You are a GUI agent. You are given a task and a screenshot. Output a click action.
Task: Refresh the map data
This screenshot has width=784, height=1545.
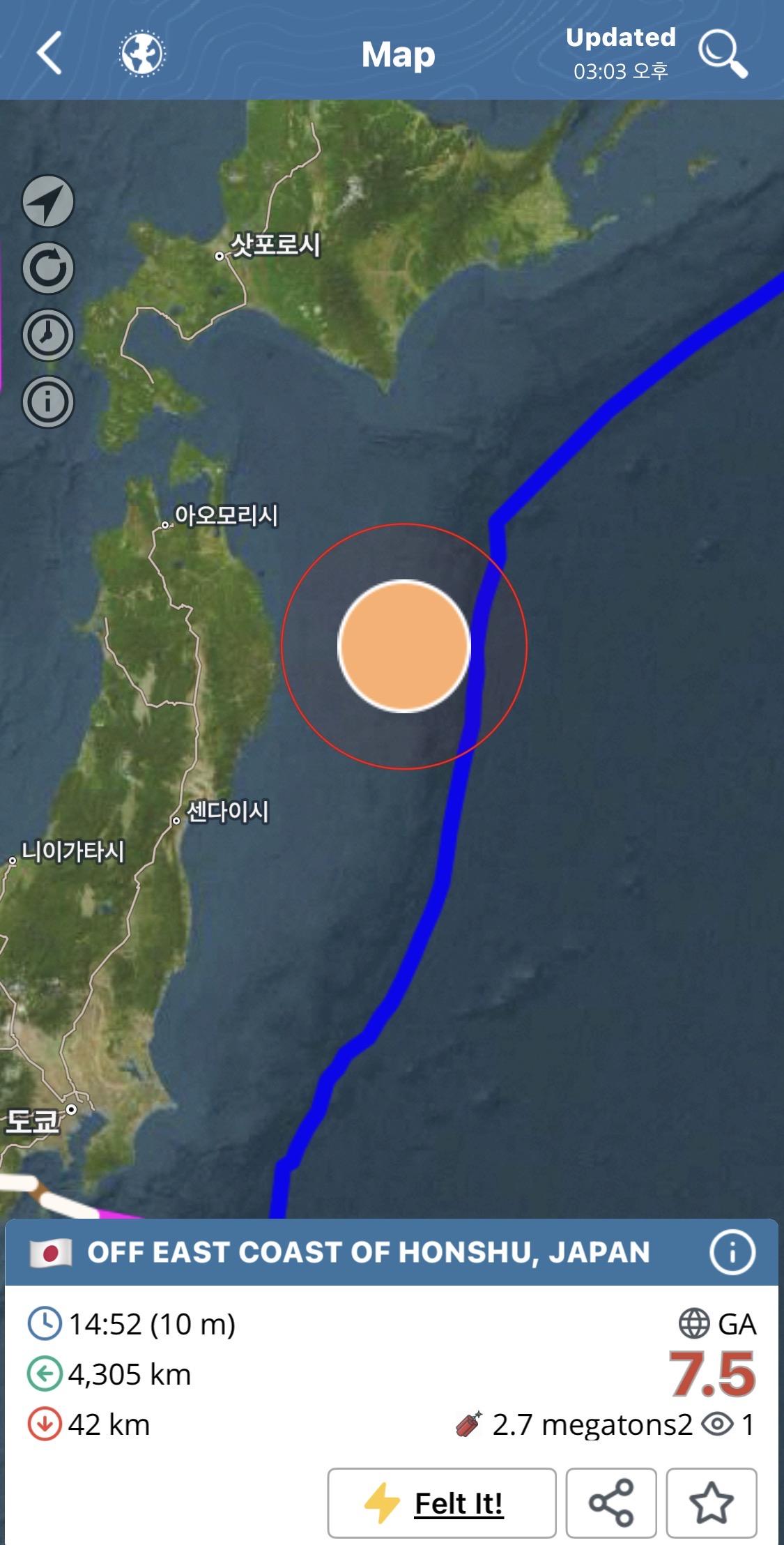[48, 268]
